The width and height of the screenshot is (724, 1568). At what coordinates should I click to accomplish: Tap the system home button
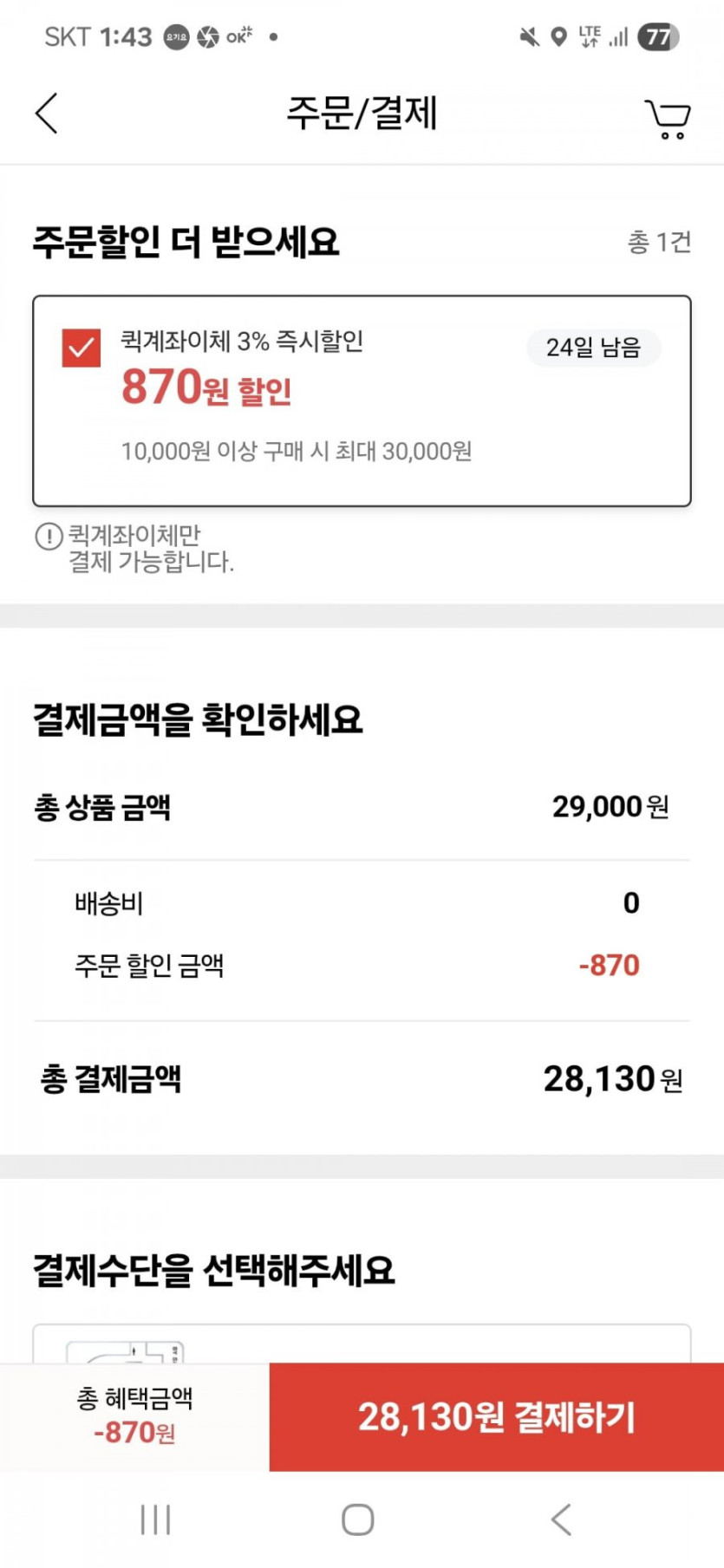point(358,1519)
